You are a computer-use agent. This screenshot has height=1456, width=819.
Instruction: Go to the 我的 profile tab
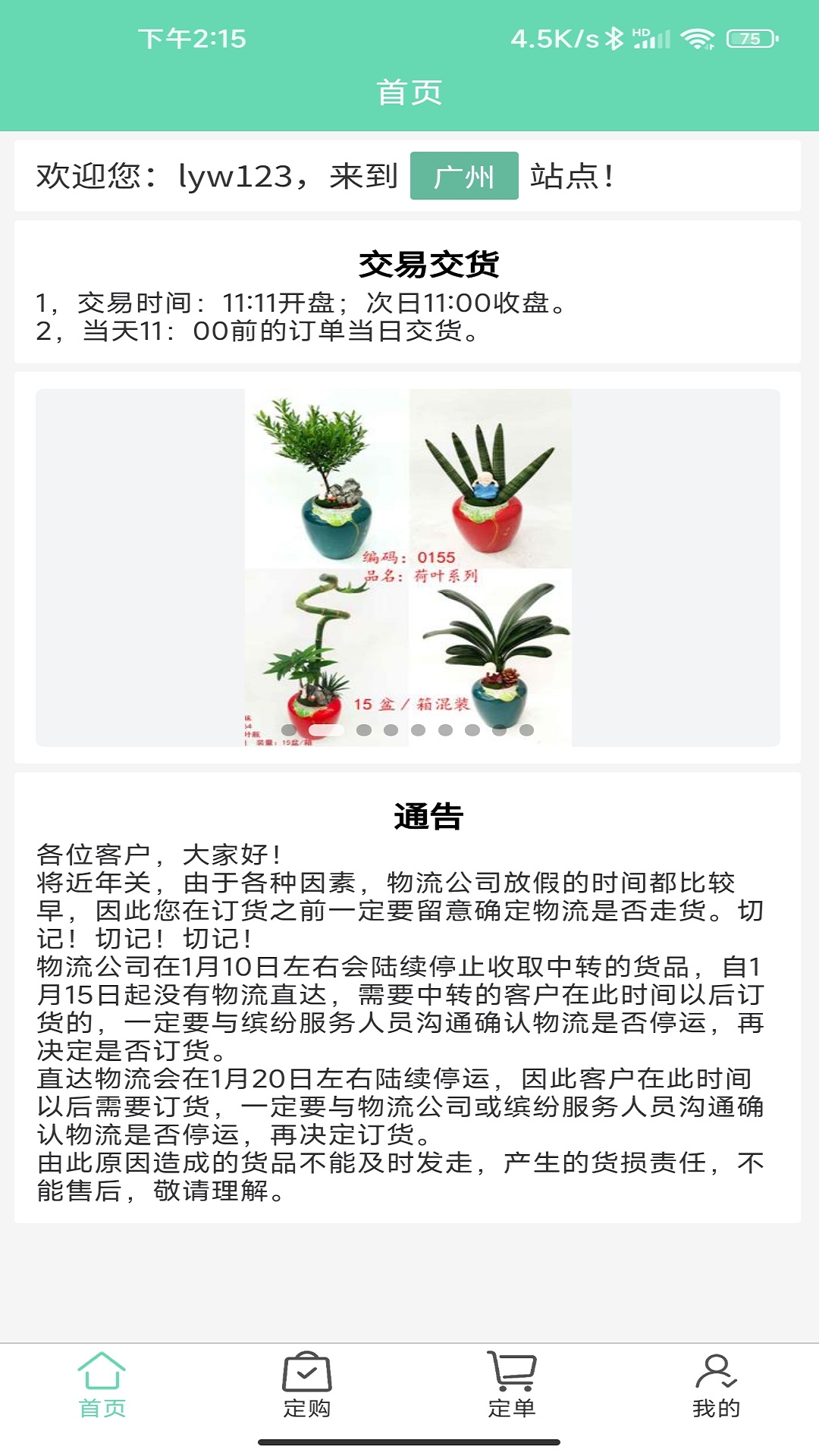click(716, 1386)
